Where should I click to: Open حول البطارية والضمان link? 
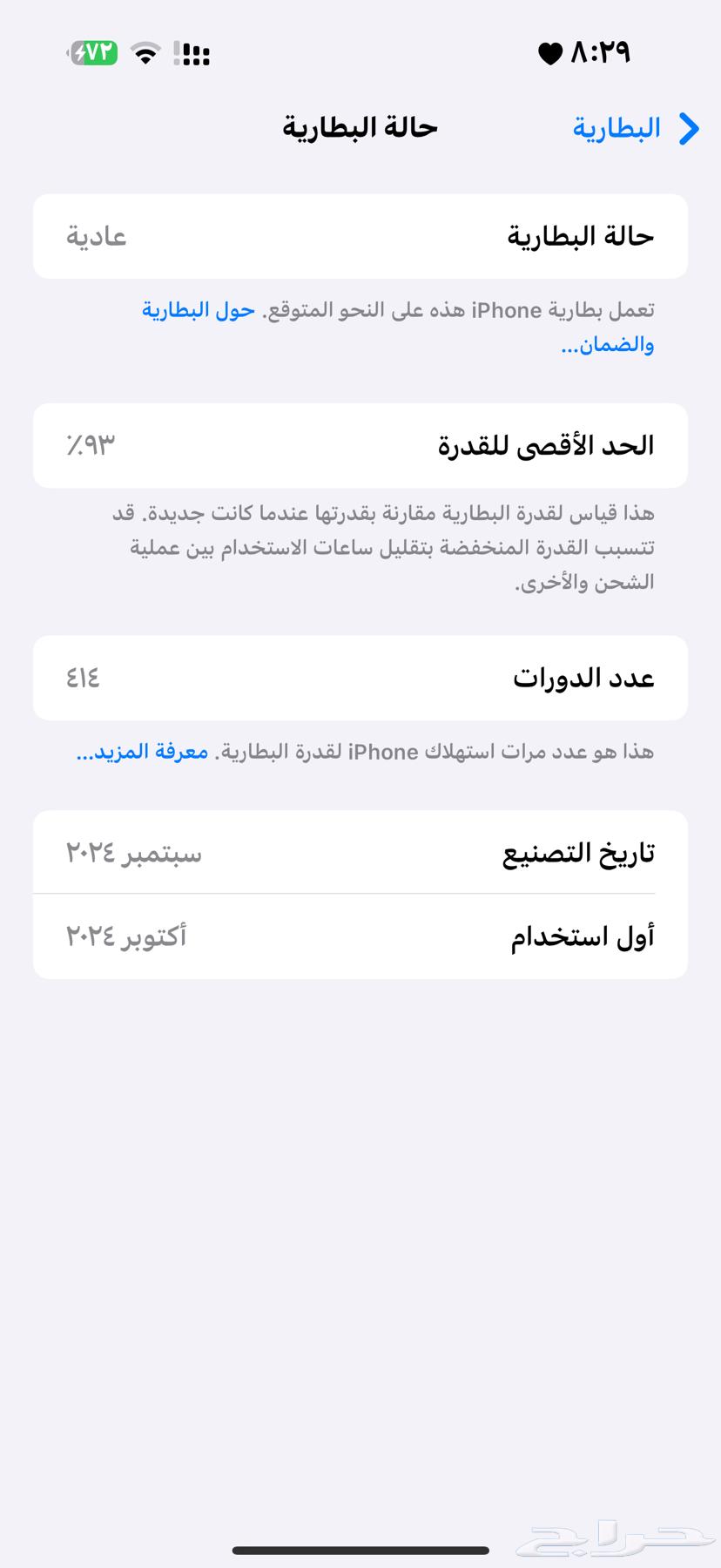(x=197, y=310)
